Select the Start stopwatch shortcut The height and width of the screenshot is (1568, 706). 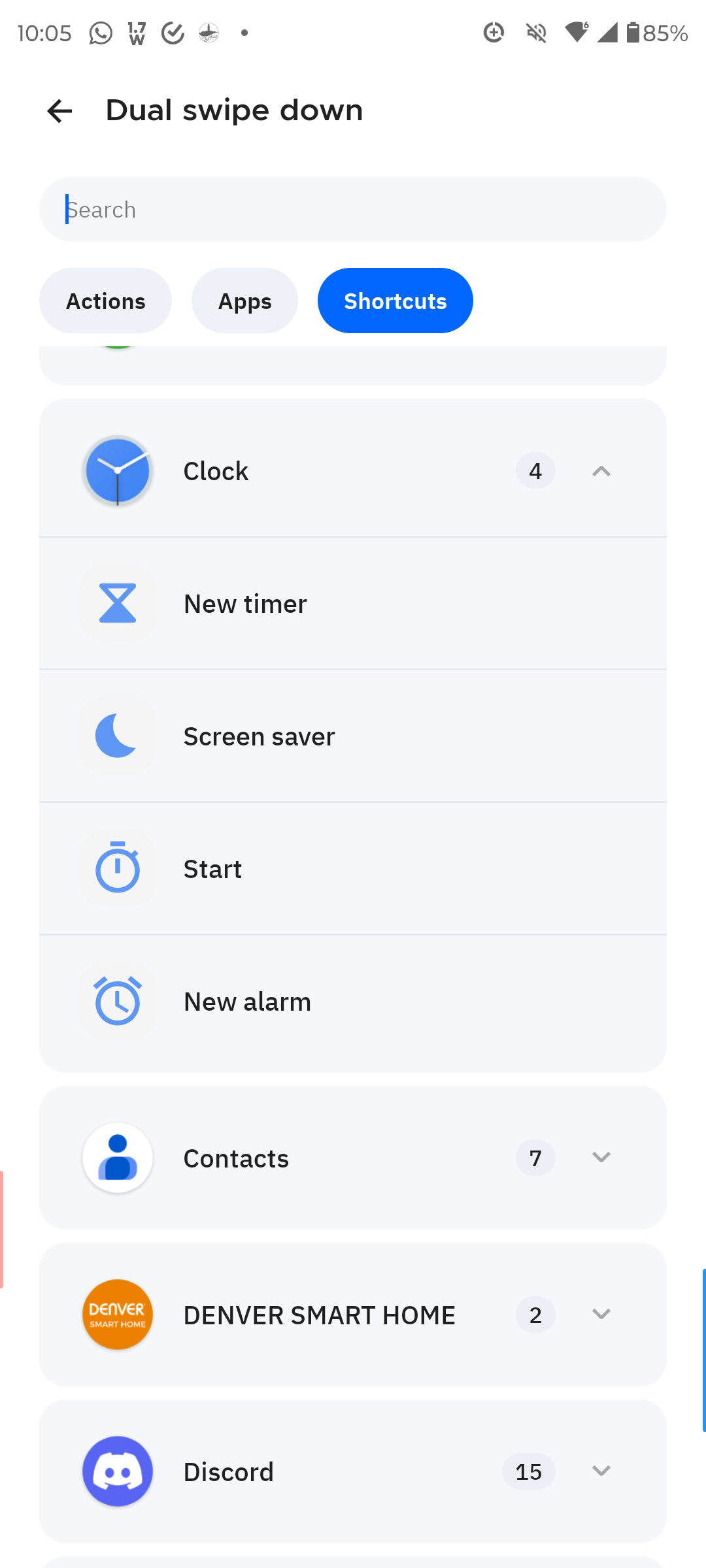[353, 869]
